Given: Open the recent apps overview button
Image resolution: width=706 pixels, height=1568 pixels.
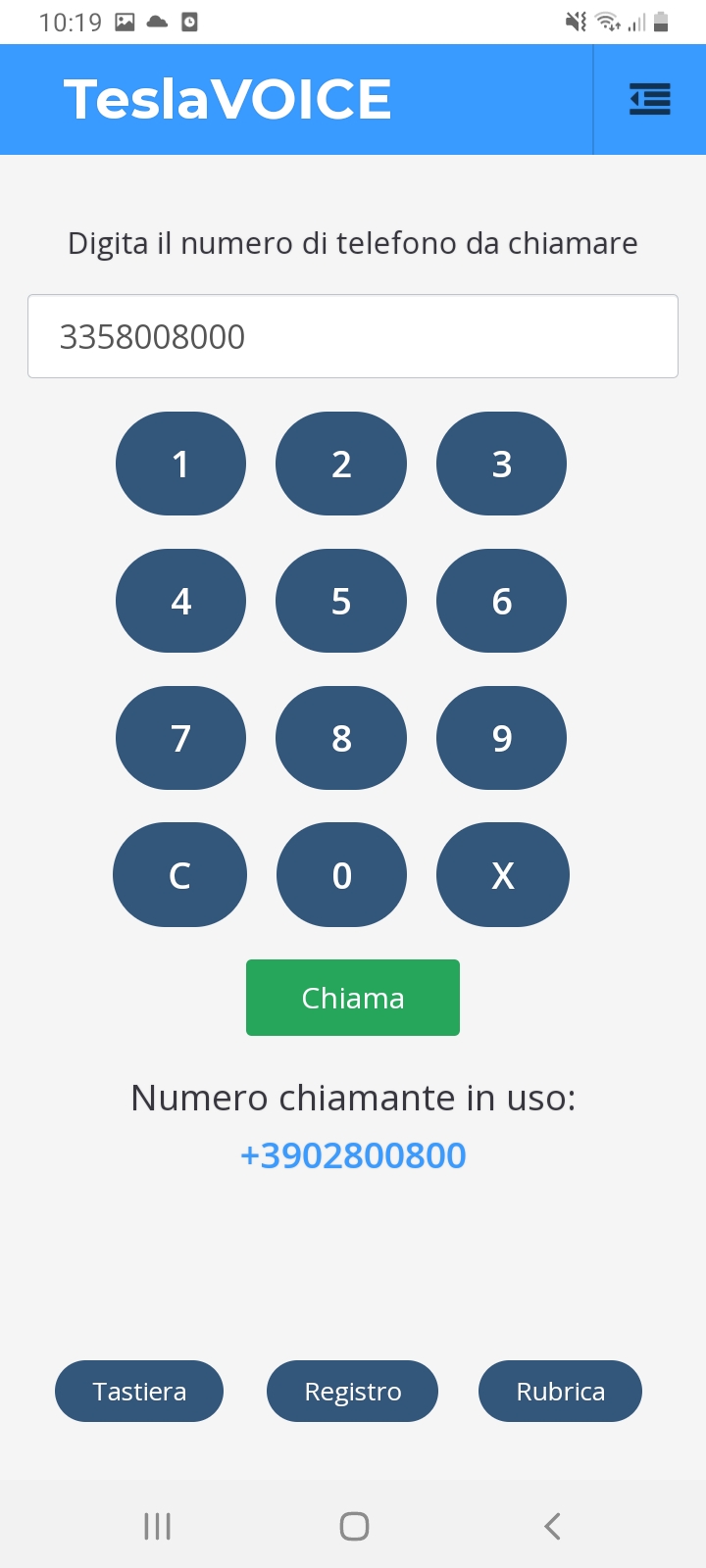Looking at the screenshot, I should (157, 1525).
